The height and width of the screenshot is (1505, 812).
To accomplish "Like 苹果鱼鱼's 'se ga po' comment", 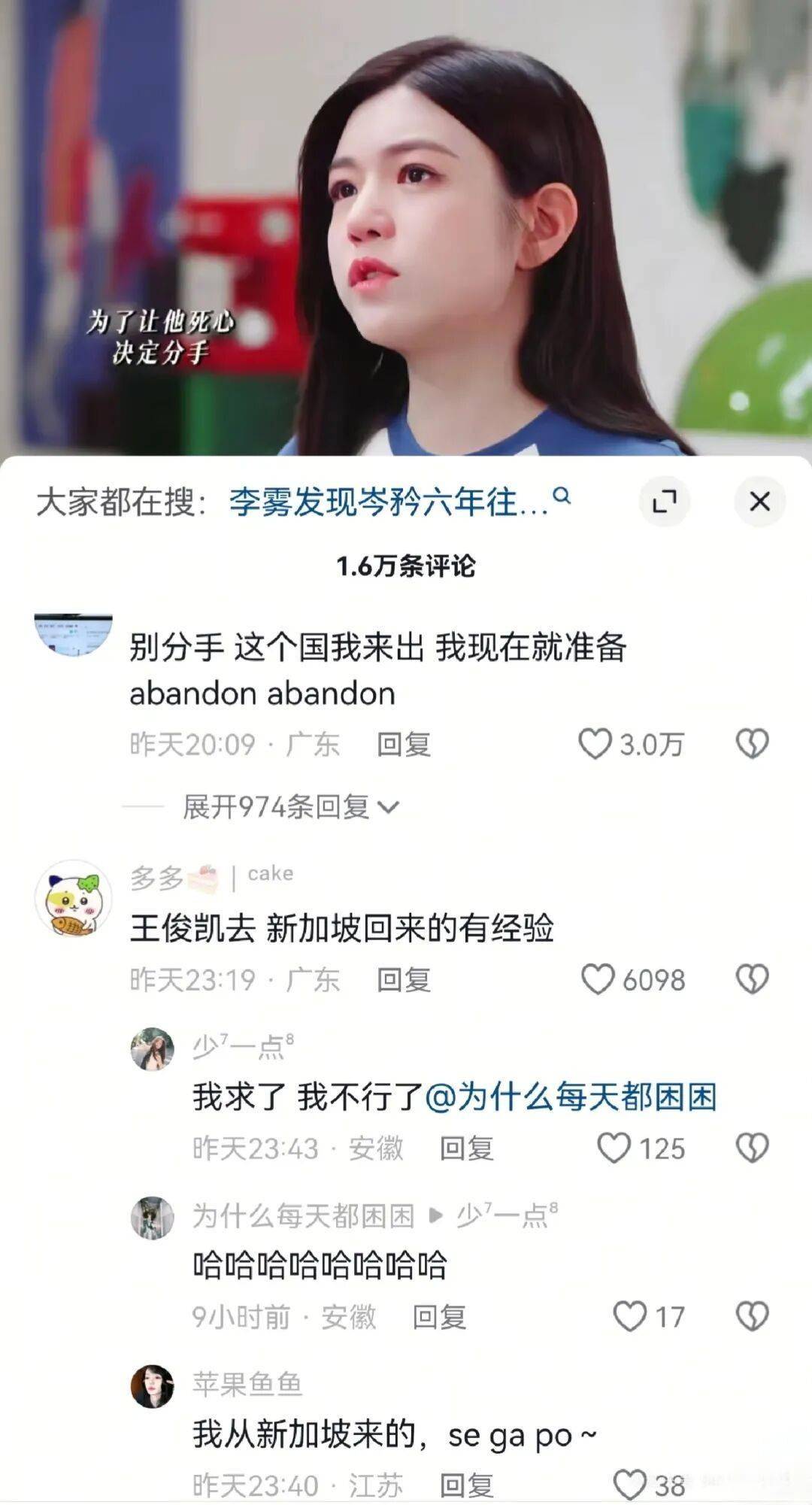I will pos(630,1485).
